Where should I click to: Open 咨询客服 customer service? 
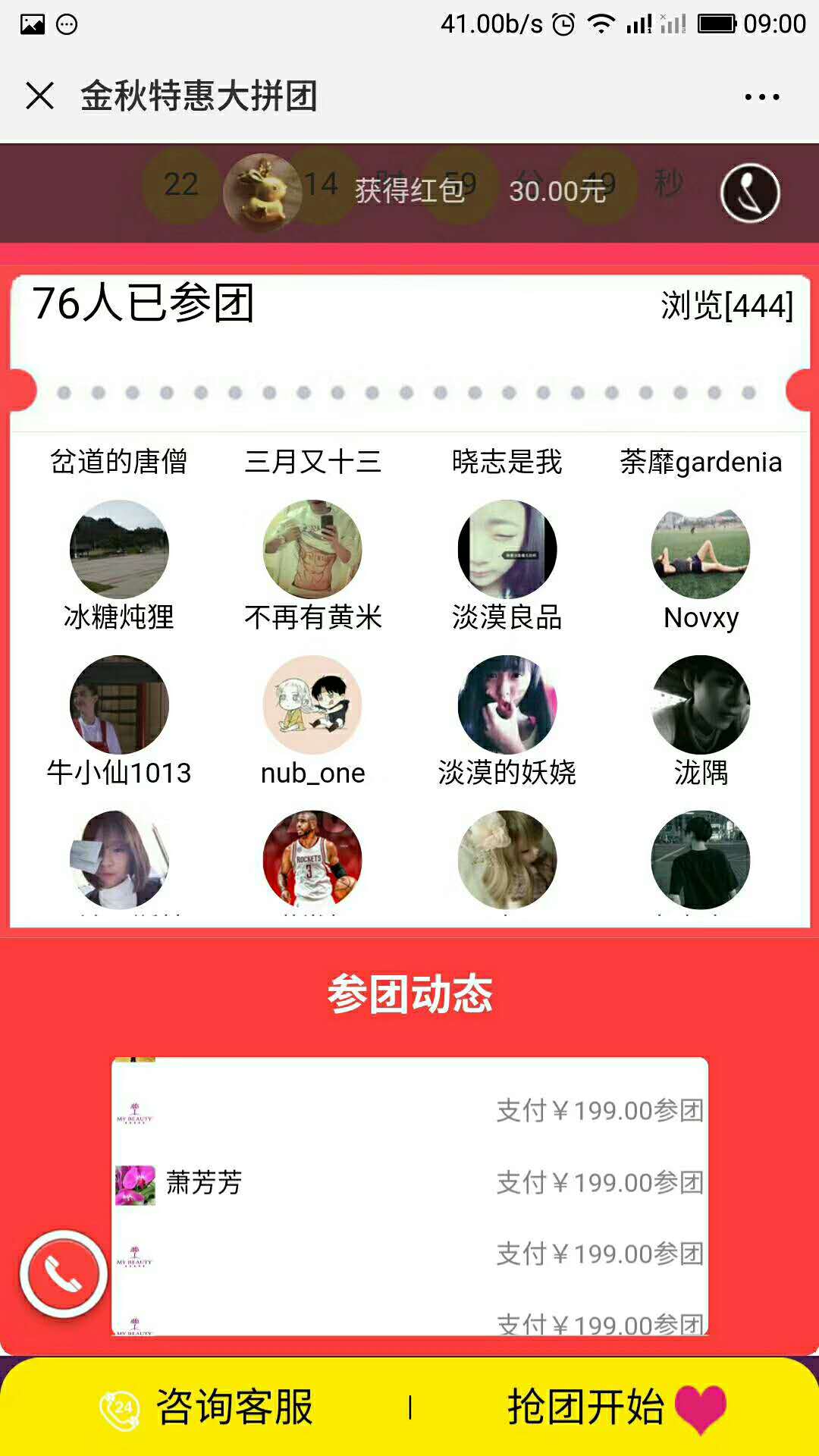coord(206,1407)
